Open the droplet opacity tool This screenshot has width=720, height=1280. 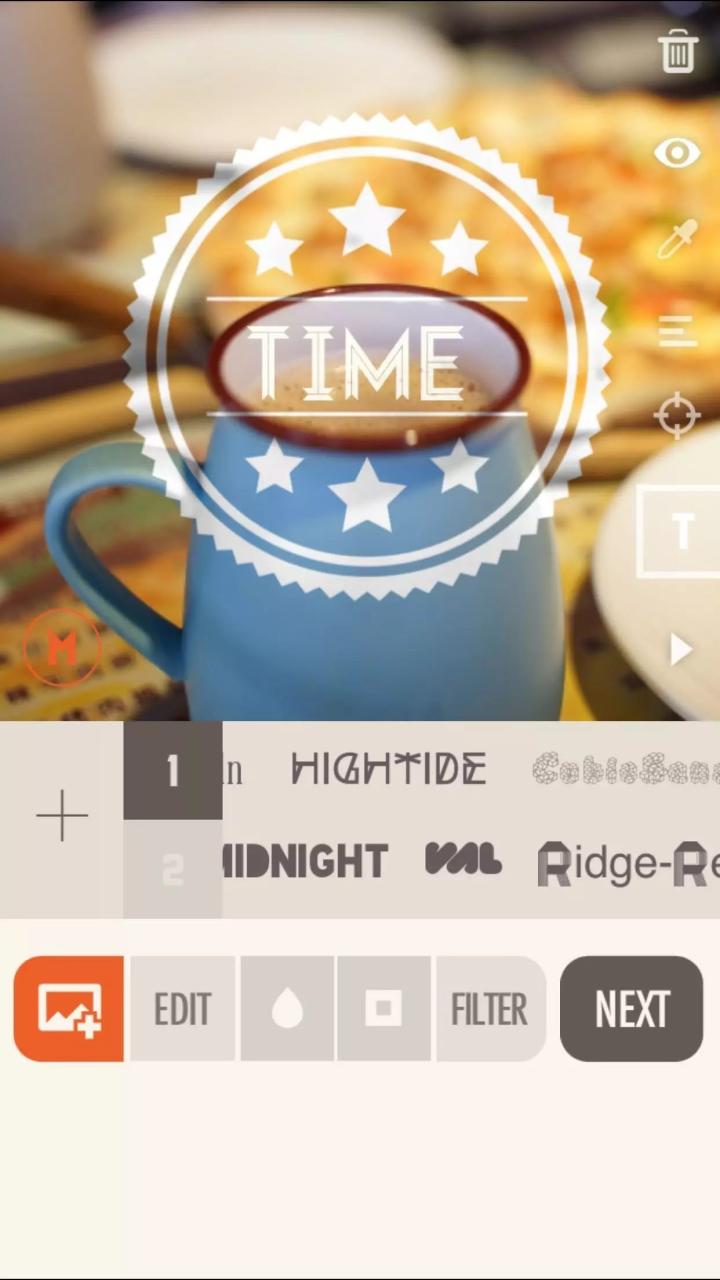[287, 1009]
